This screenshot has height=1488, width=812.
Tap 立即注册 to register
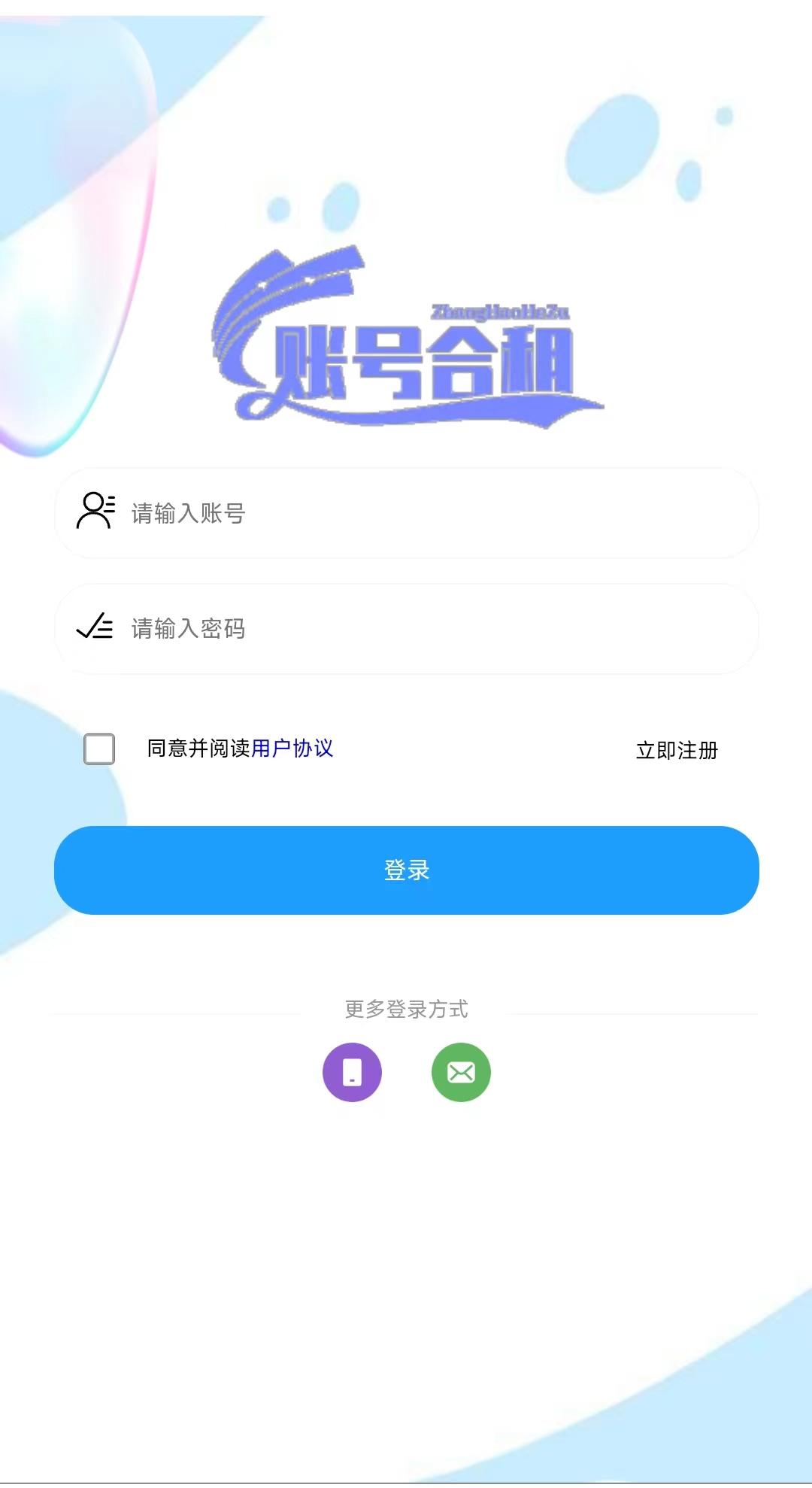click(677, 750)
